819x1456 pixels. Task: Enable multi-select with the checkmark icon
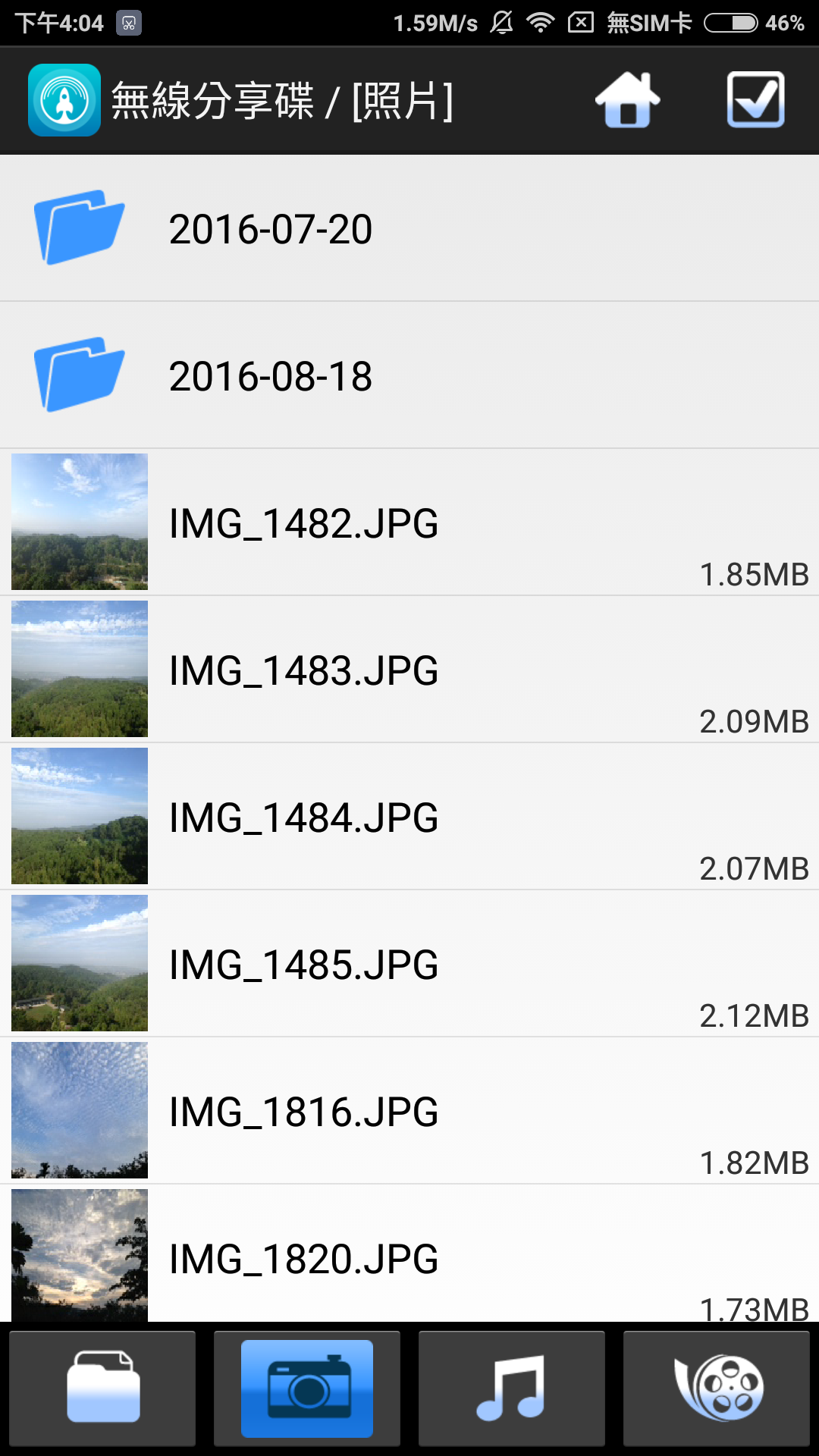point(755,100)
